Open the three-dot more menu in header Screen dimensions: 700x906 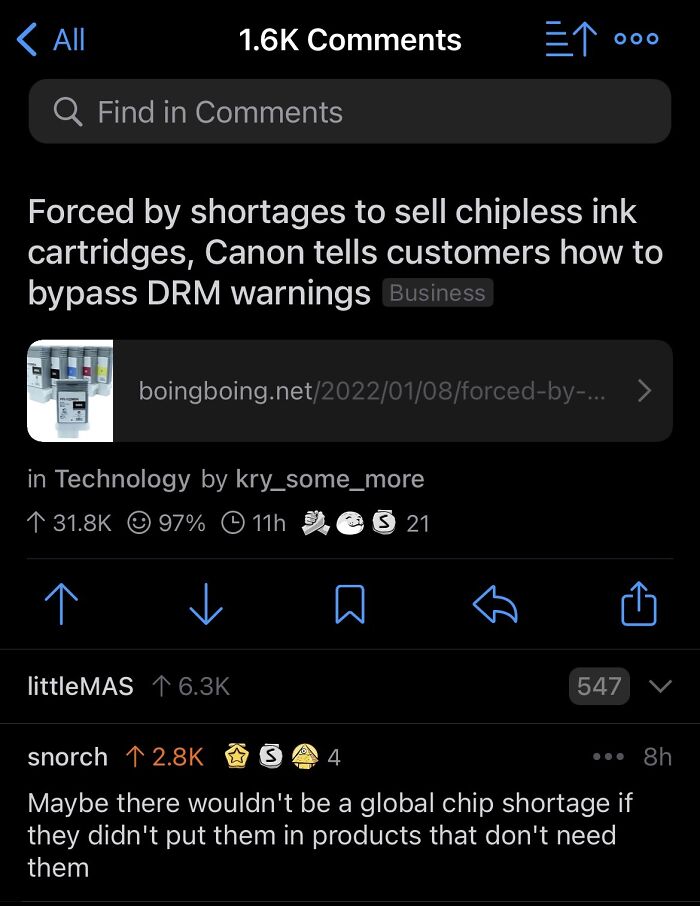(637, 40)
